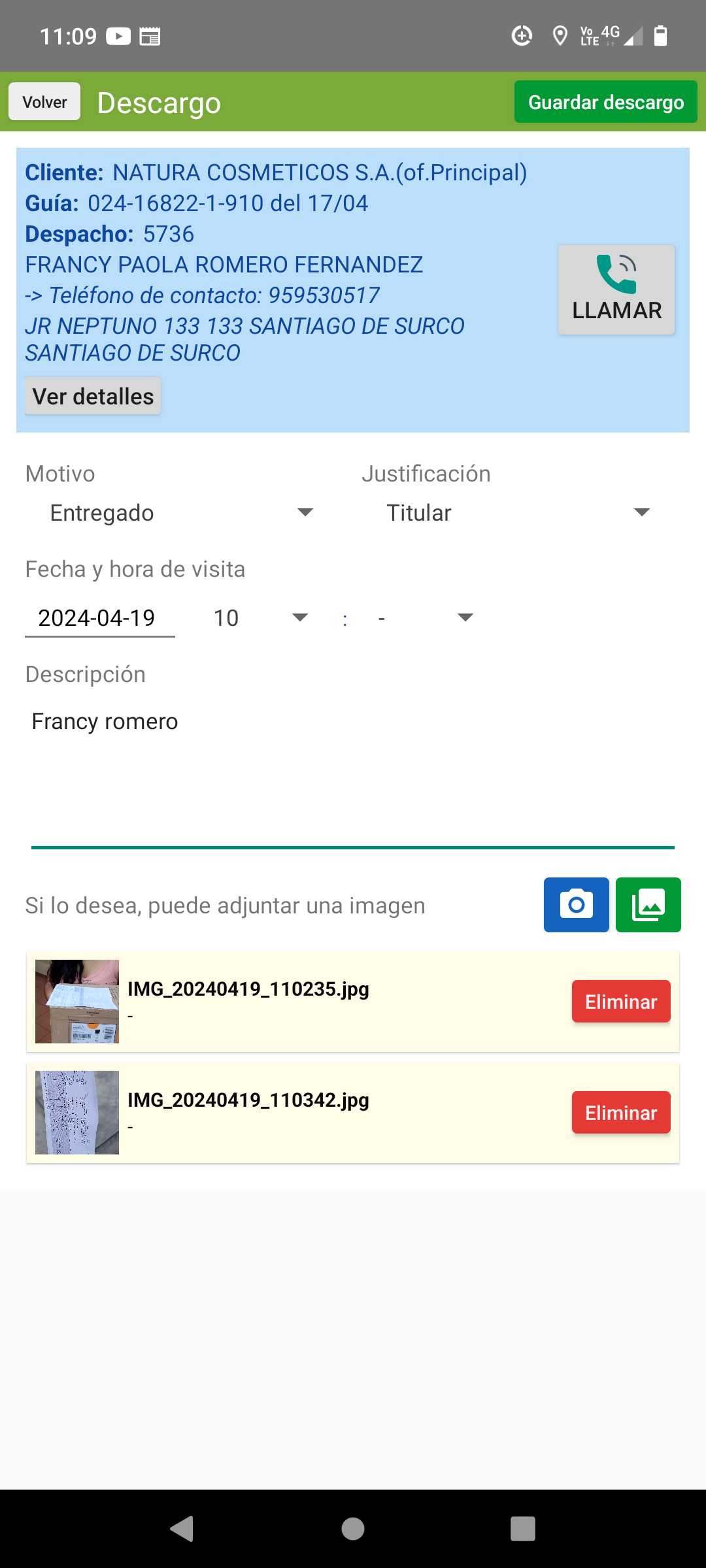Open the IMG_20240419_110235.jpg thumbnail
The width and height of the screenshot is (706, 1568).
pos(77,1002)
